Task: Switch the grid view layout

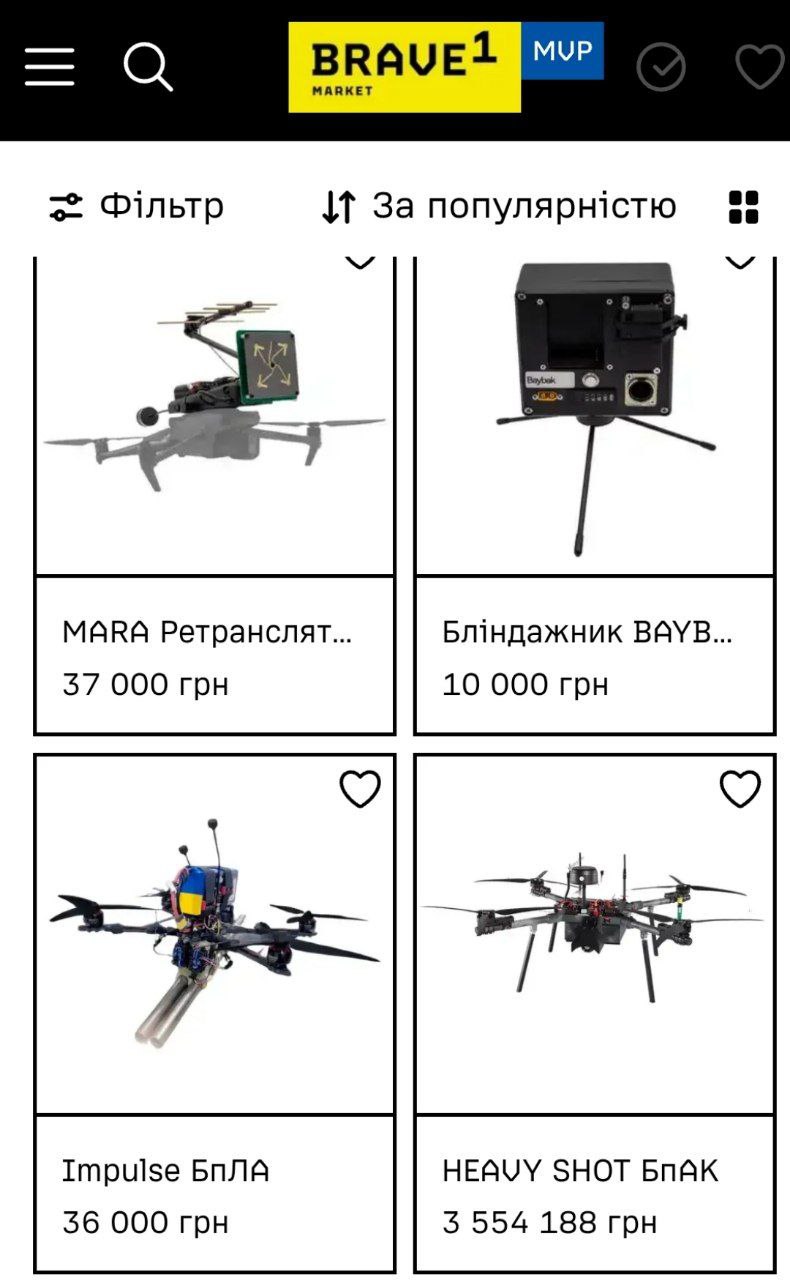Action: (743, 207)
